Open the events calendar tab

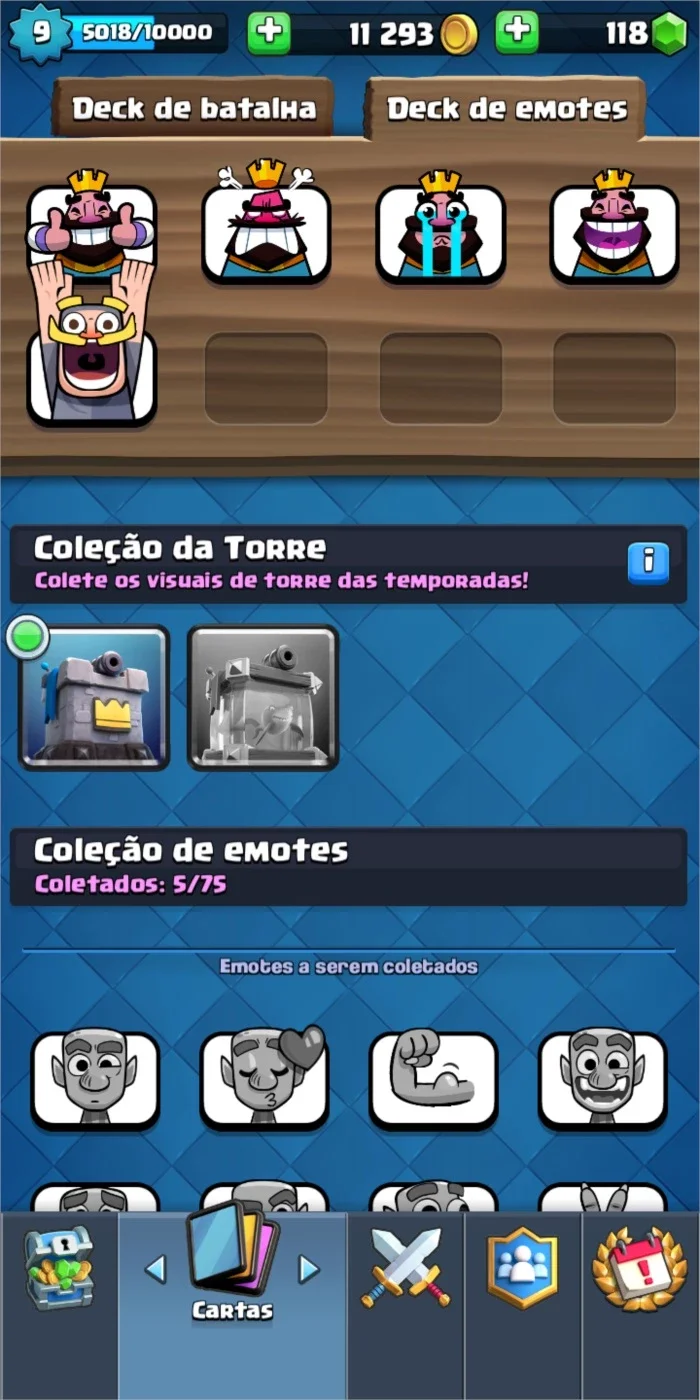coord(640,1268)
